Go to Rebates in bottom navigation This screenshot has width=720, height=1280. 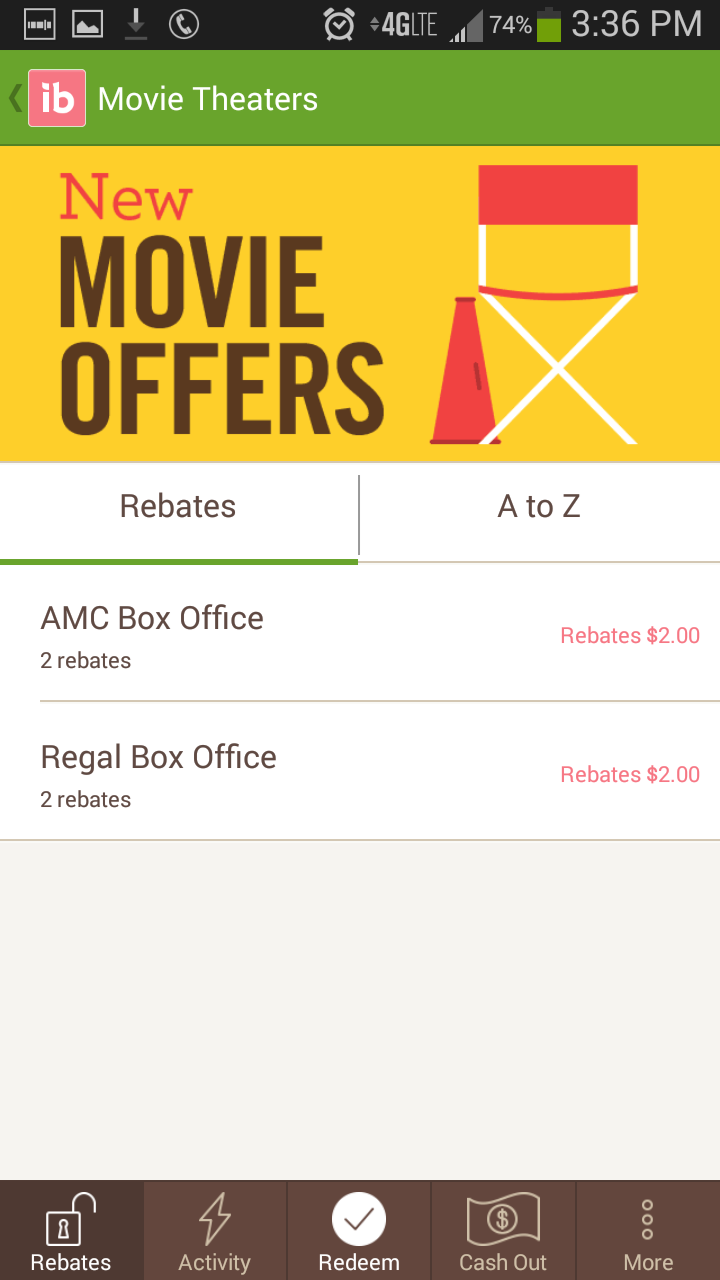click(71, 1231)
